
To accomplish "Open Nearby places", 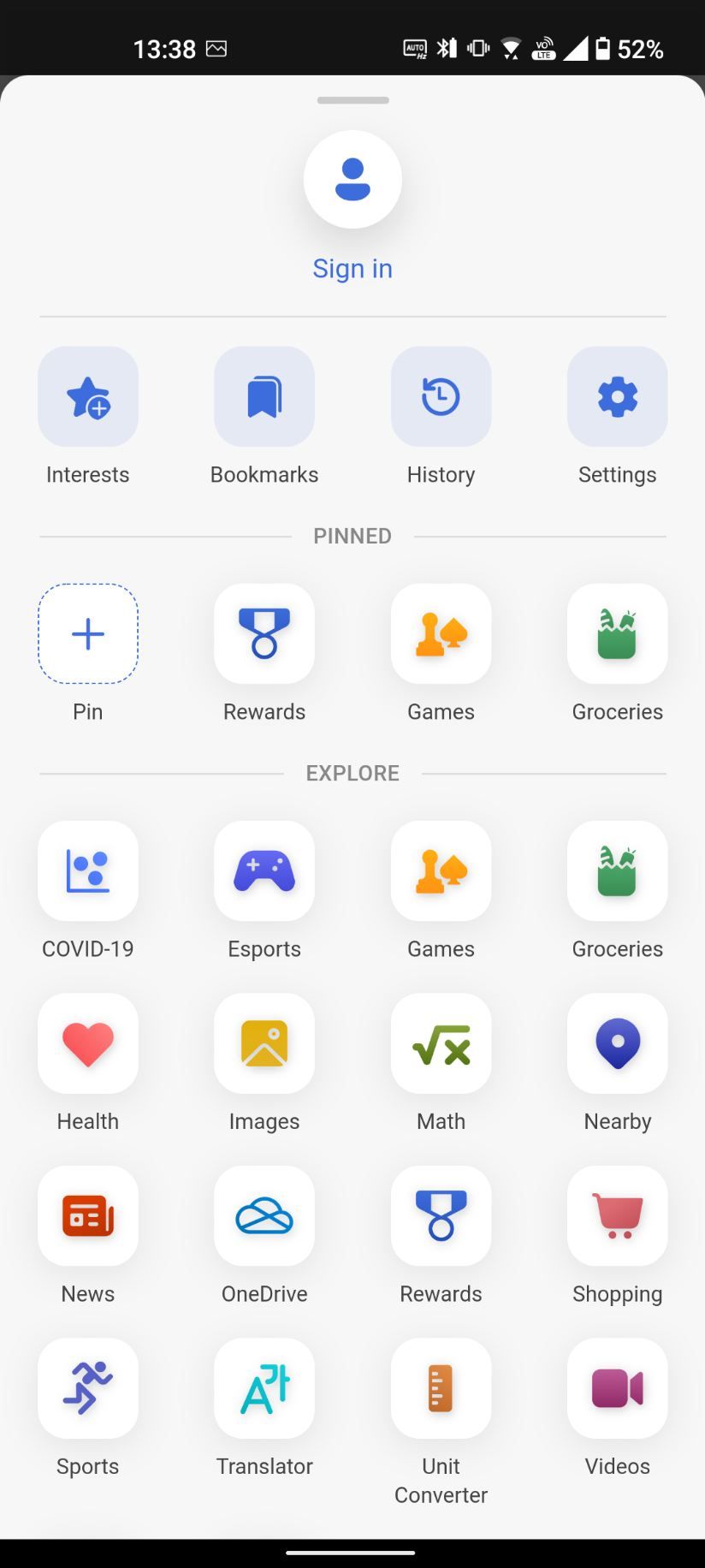I will pos(617,1044).
